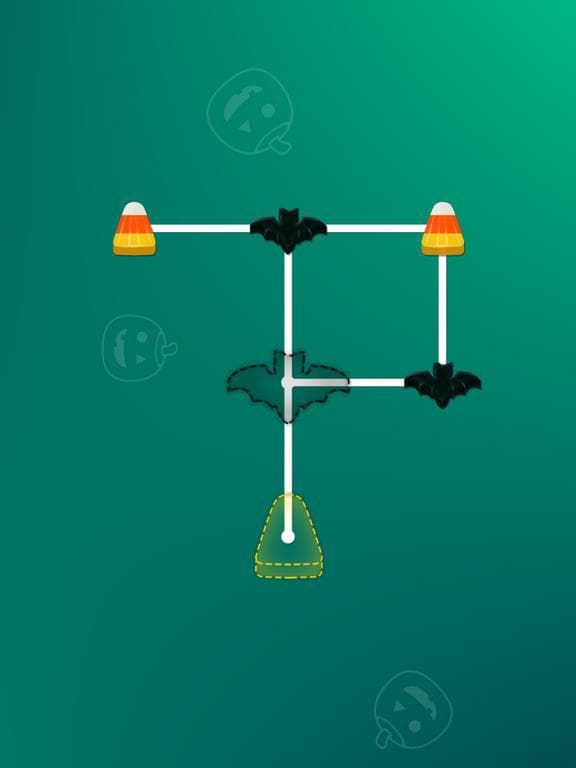Tap the candy corn with only one line attached
The image size is (576, 768).
pos(134,229)
